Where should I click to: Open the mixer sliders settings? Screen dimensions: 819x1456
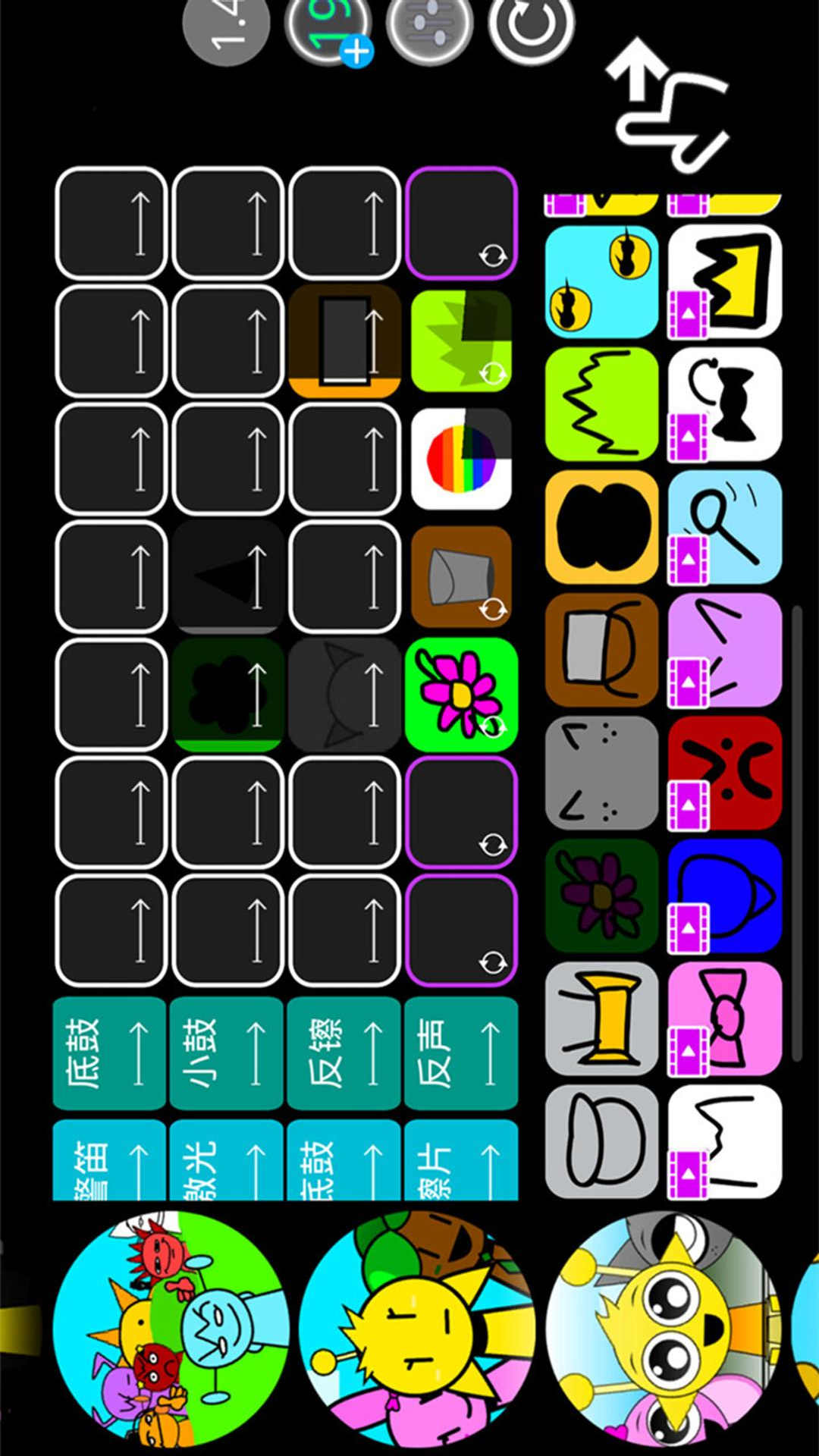(x=429, y=24)
